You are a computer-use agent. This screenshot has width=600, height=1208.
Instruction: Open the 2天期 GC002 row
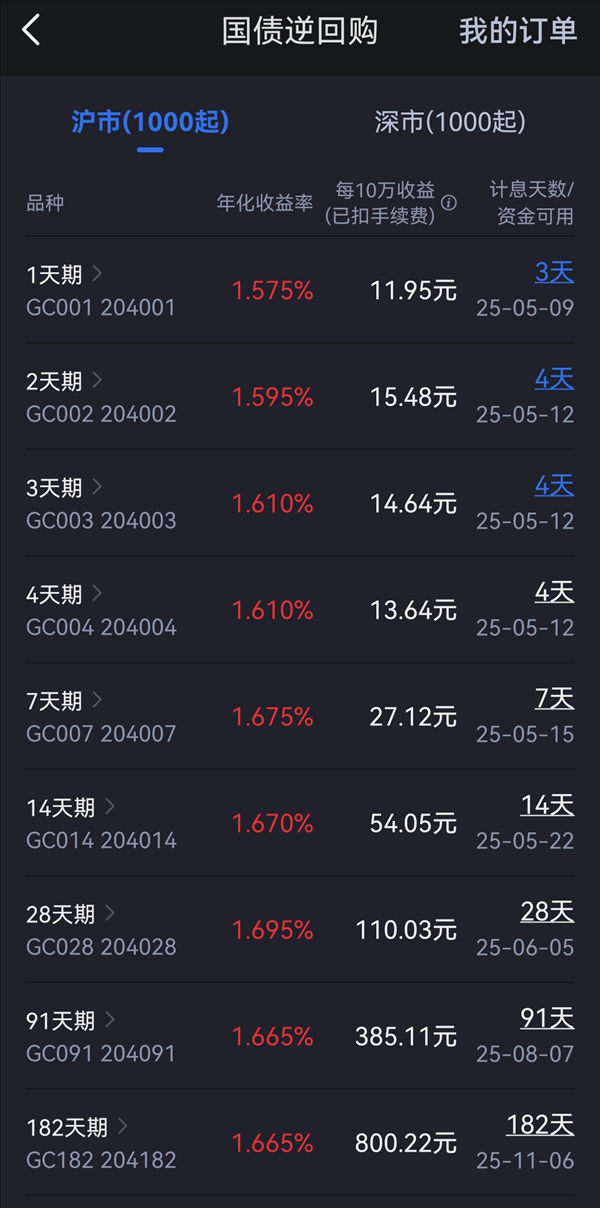tap(300, 397)
